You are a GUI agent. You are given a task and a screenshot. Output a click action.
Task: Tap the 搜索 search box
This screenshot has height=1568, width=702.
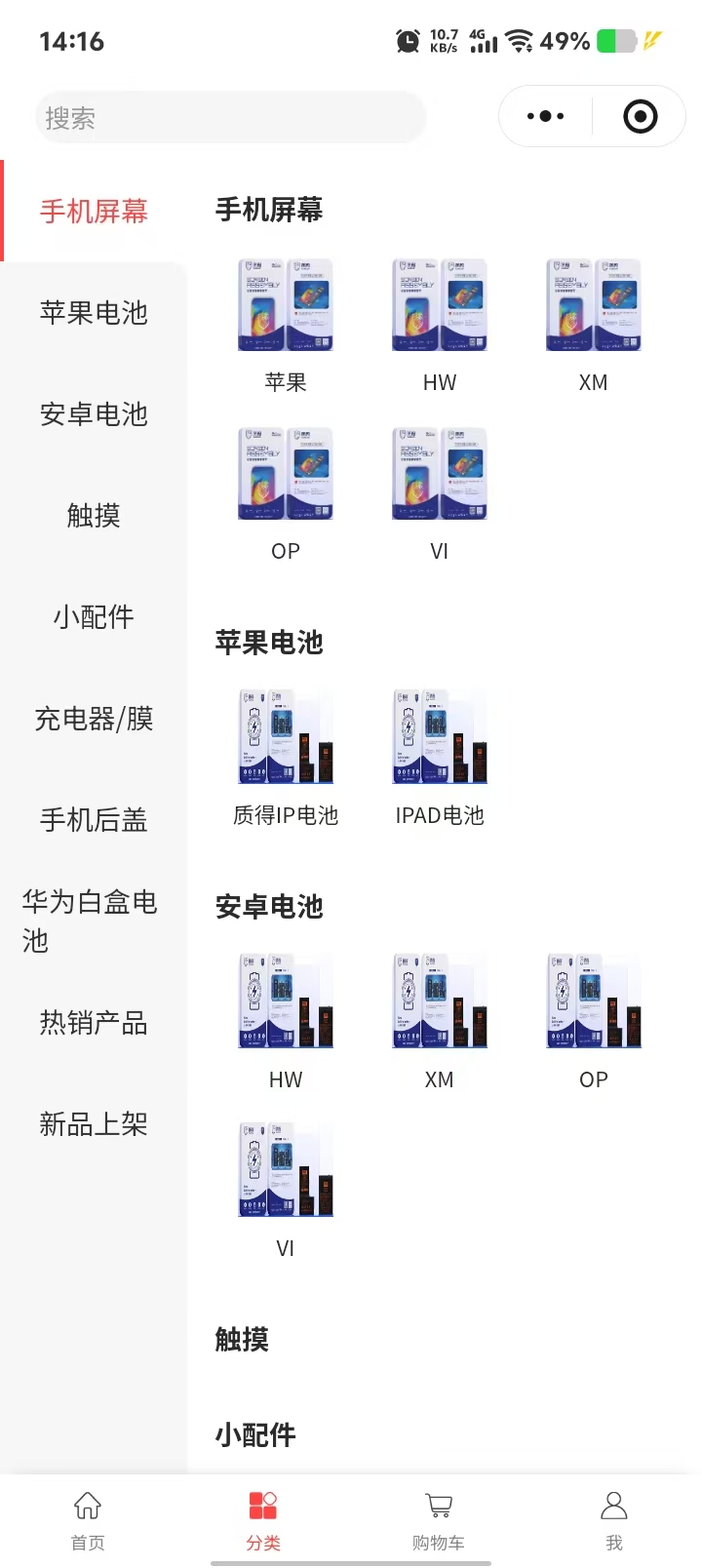[x=230, y=118]
